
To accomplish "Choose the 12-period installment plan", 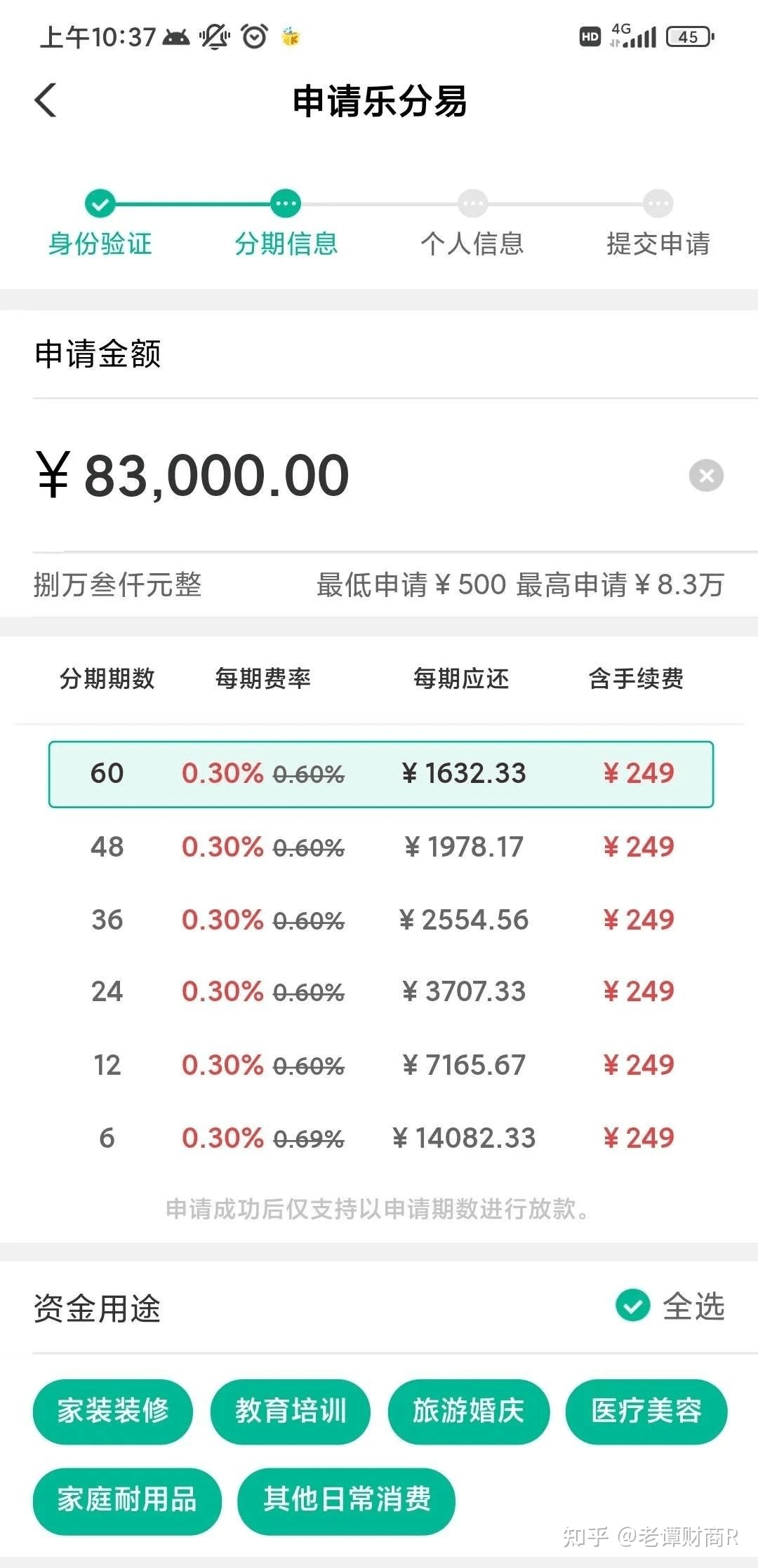I will point(380,1065).
